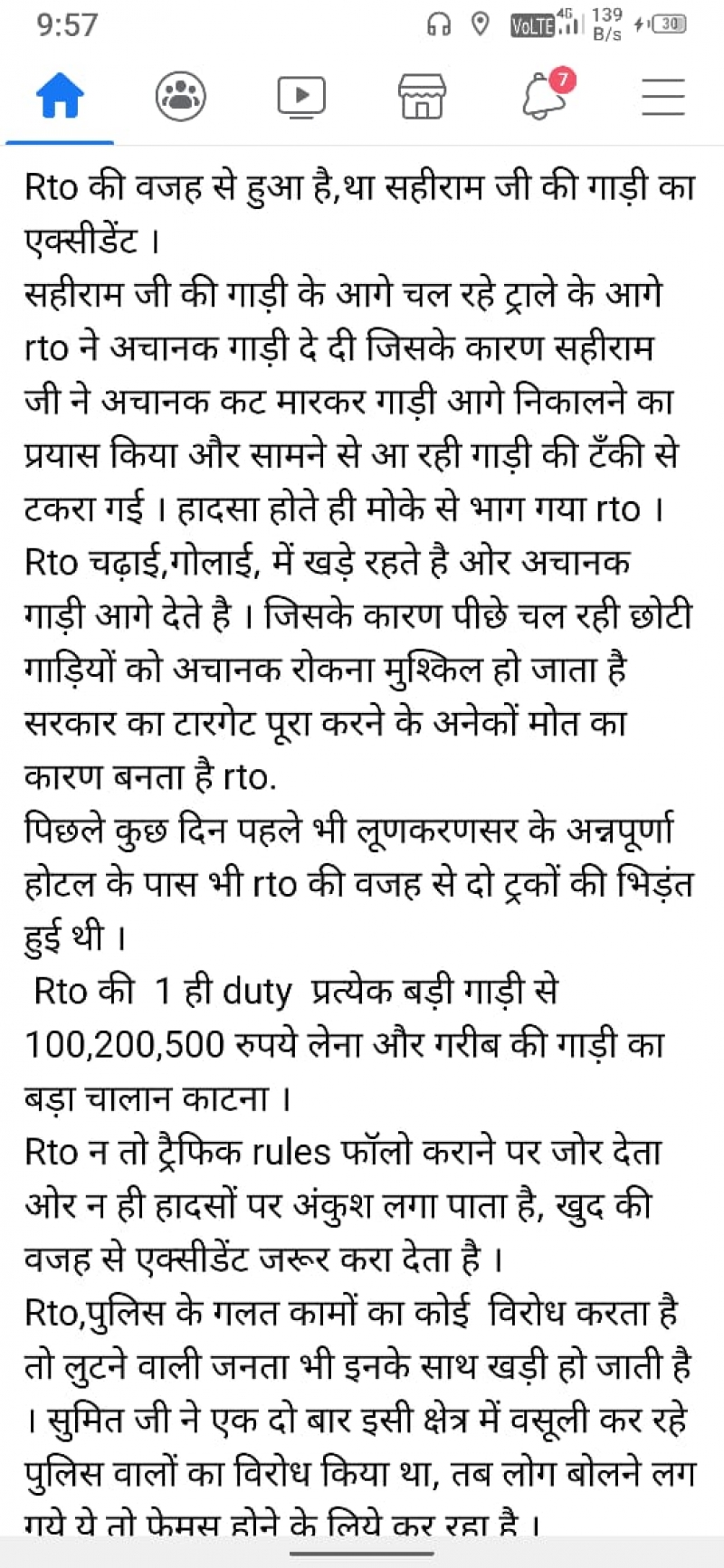The image size is (724, 1568).
Task: Open the Groups tab
Action: click(181, 96)
